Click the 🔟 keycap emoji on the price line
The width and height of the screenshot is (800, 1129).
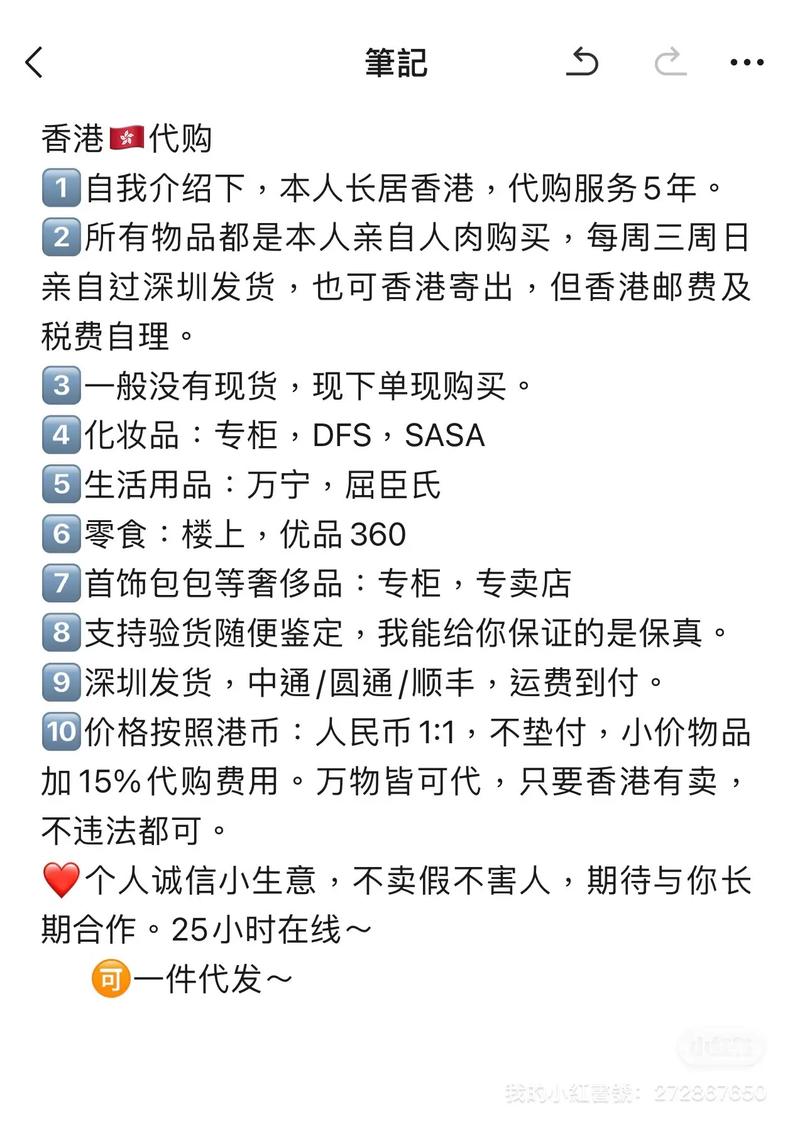tap(62, 731)
